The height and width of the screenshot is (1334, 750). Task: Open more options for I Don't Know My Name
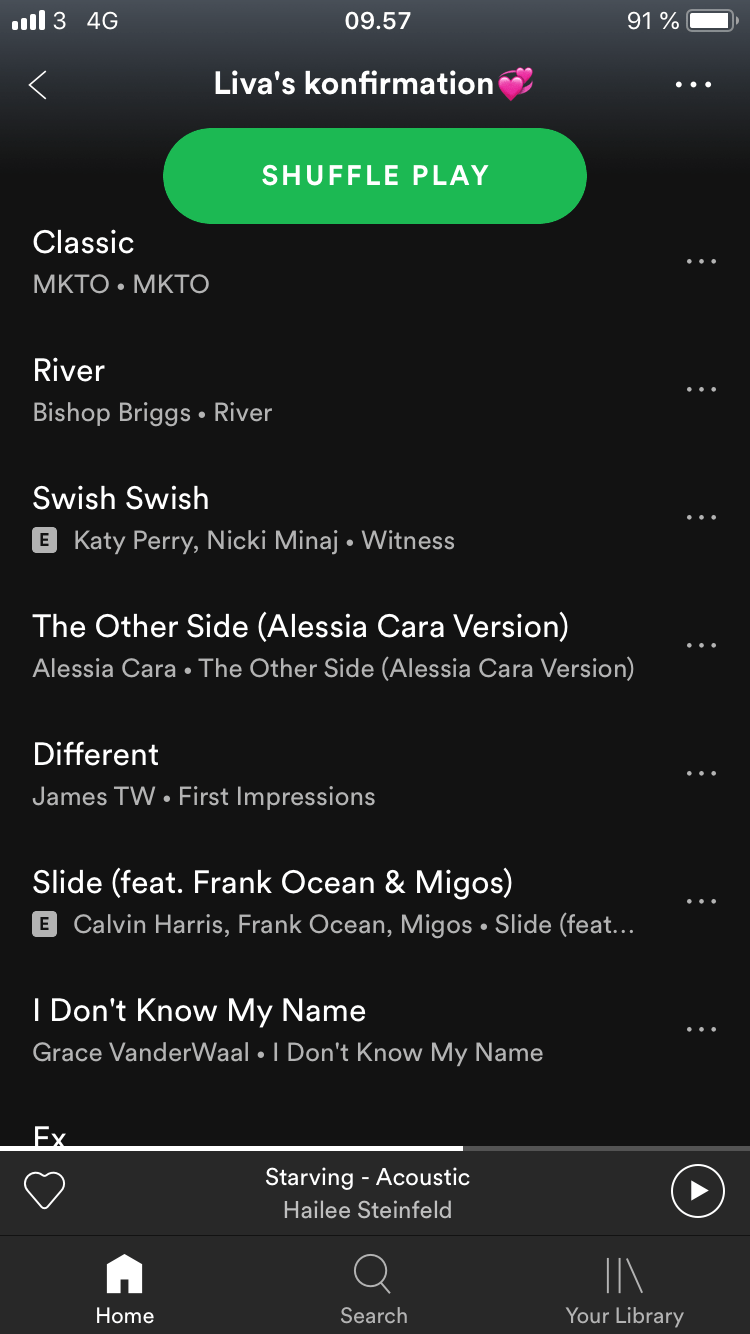pos(701,1030)
